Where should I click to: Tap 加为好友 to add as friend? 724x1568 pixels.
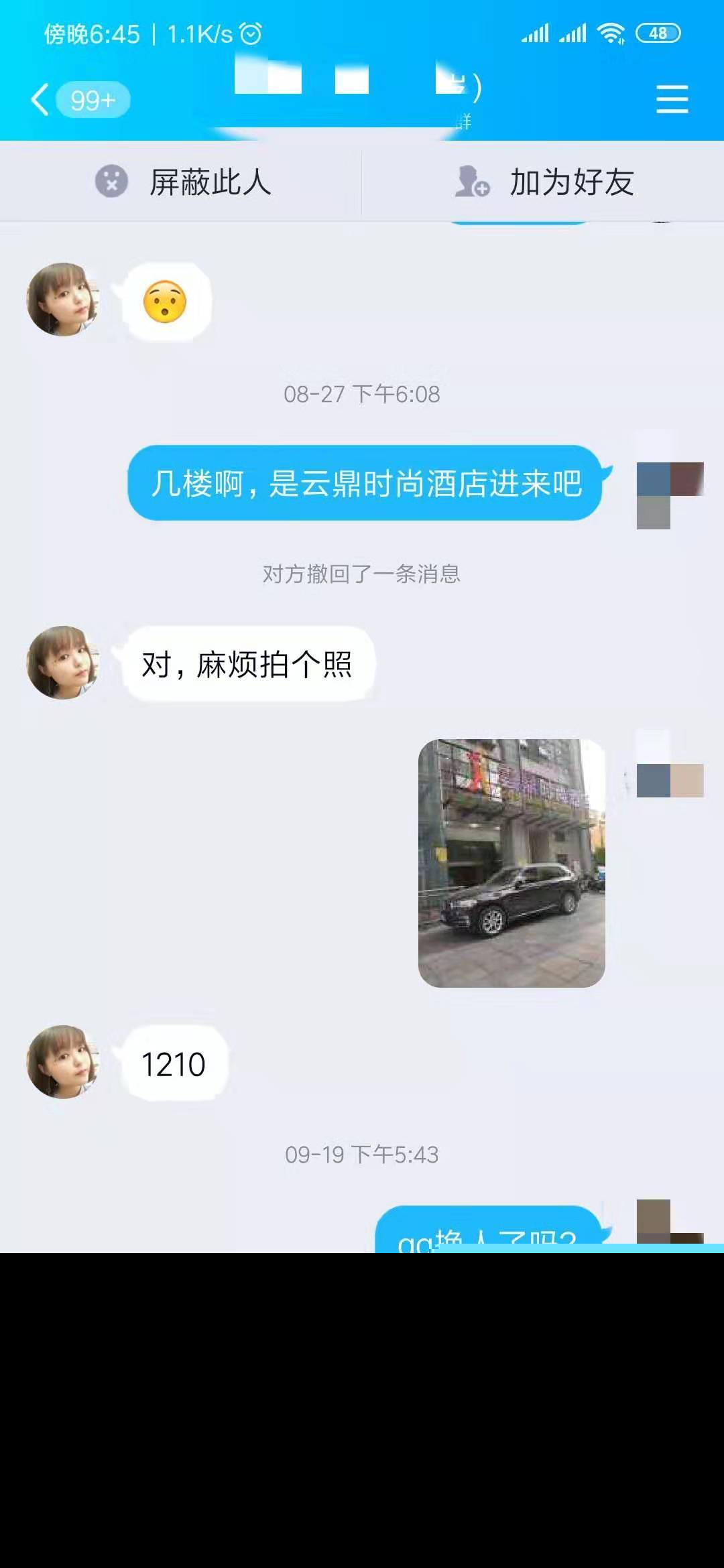point(544,182)
